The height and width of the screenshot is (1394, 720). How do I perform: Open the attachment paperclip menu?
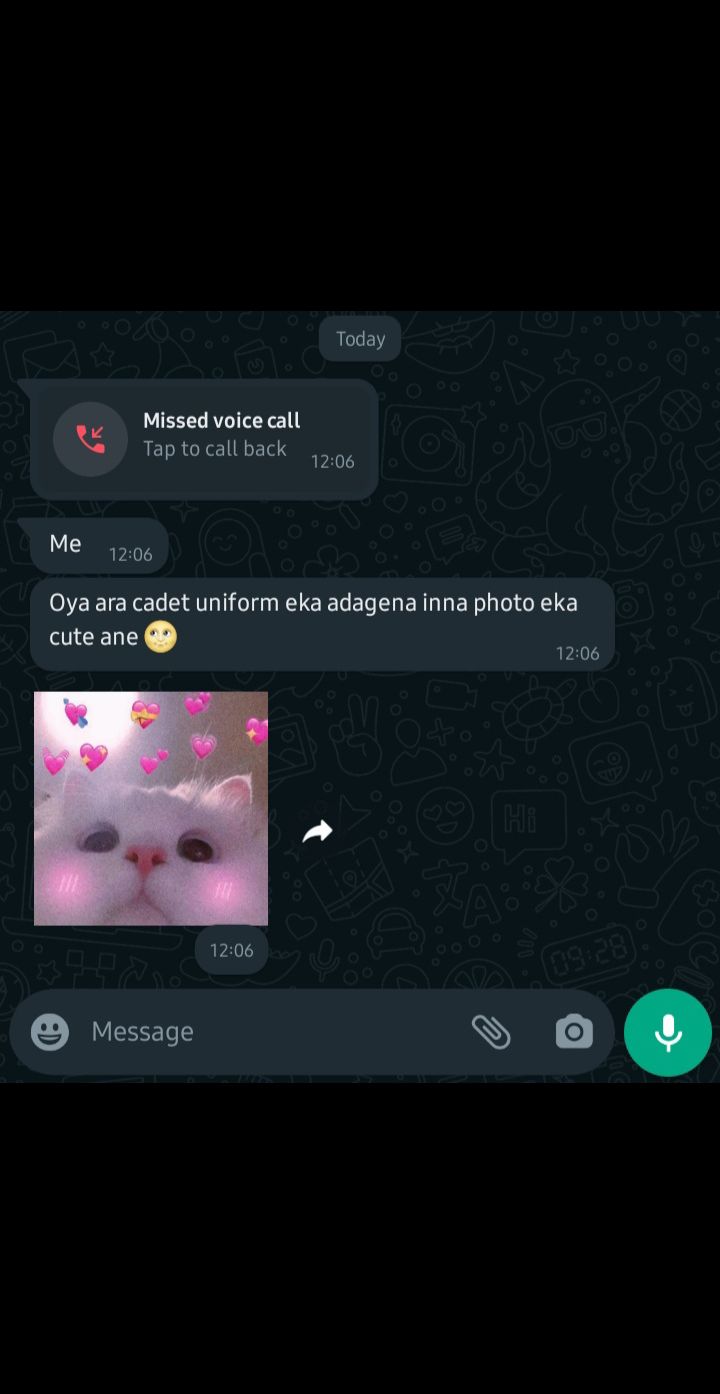pyautogui.click(x=491, y=1031)
